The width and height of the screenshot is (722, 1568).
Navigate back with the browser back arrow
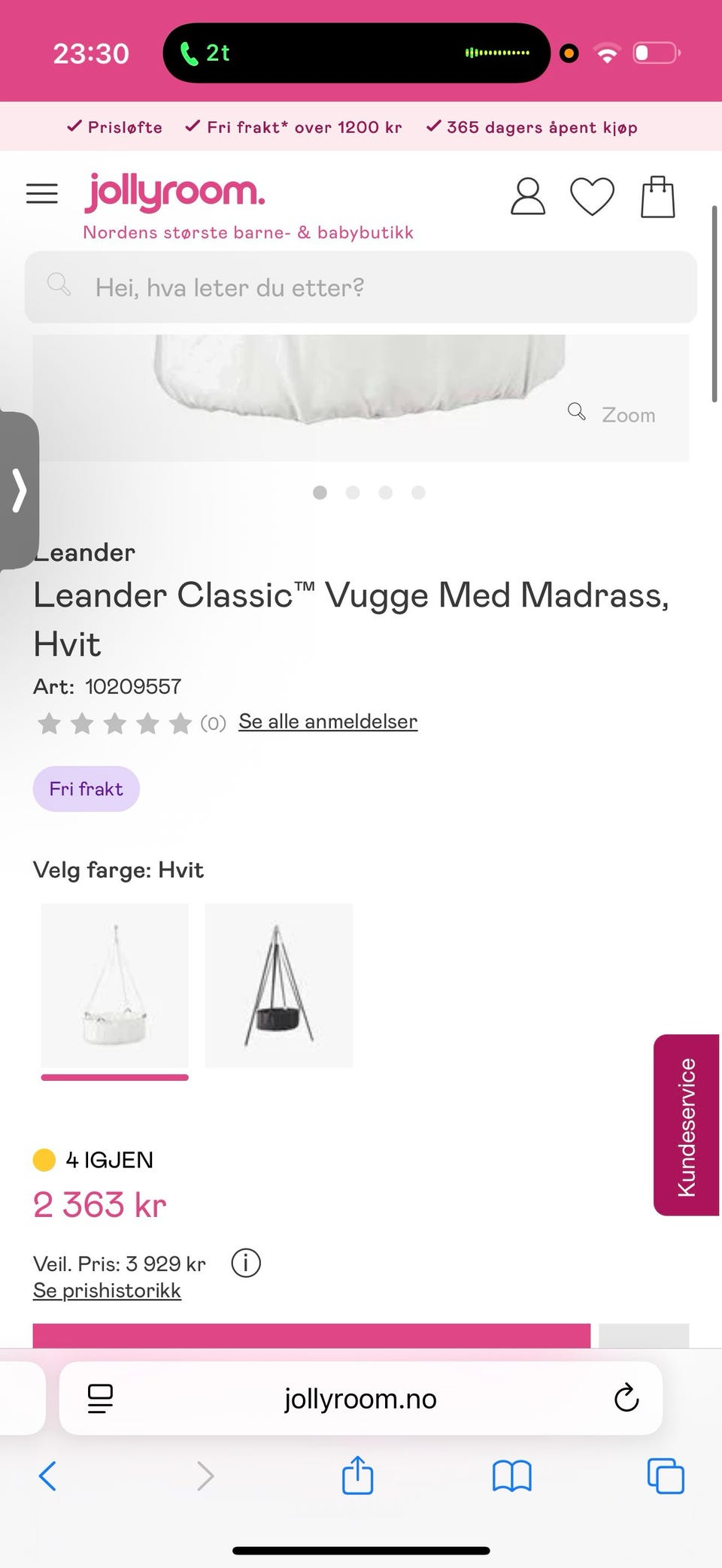pyautogui.click(x=48, y=1476)
